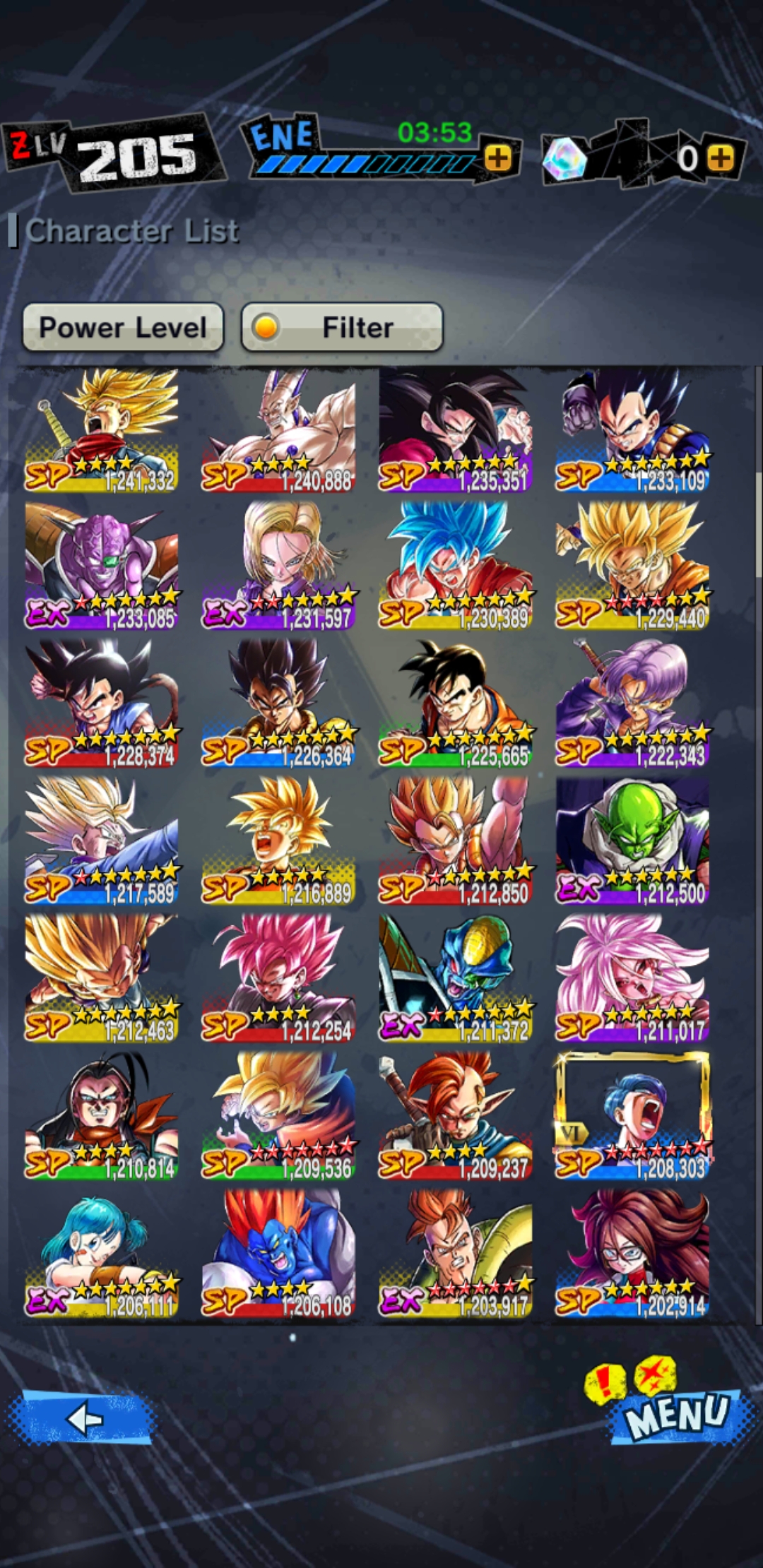Screen dimensions: 763x1568
Task: Open the character card showing 1,240,888
Action: click(278, 430)
